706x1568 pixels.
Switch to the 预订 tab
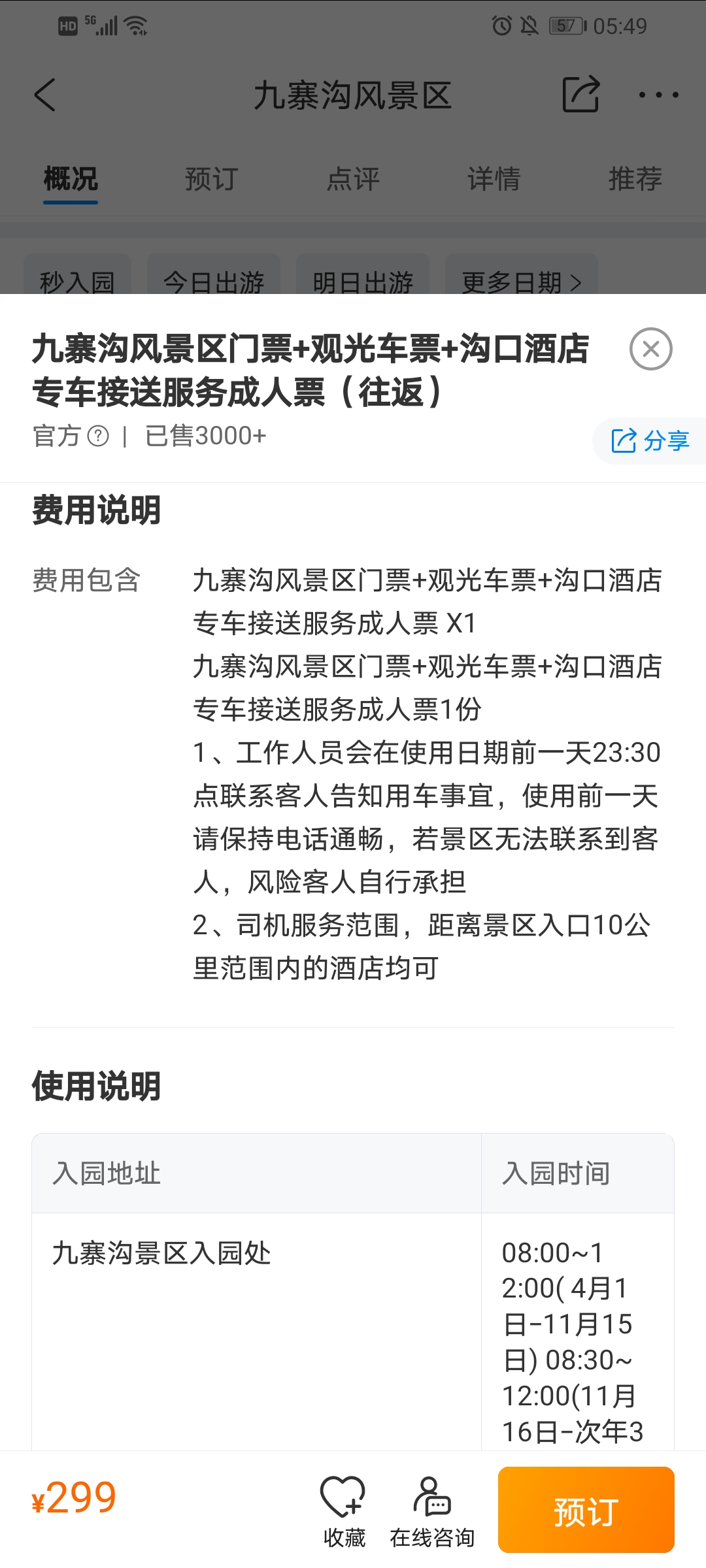pos(211,179)
